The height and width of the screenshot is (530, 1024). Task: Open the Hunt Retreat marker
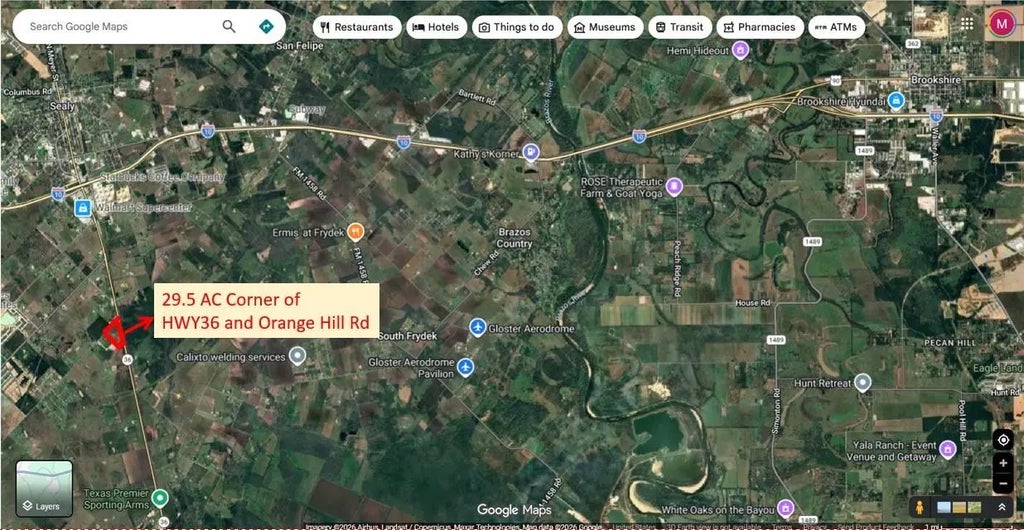pos(863,383)
